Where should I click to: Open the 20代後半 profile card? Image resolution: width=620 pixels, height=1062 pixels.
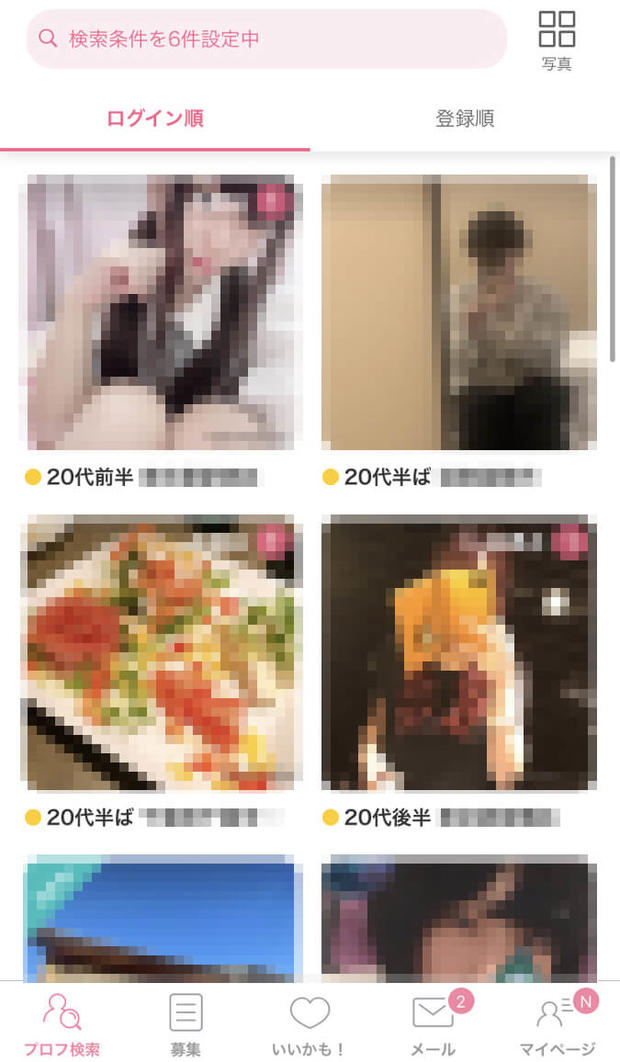459,652
